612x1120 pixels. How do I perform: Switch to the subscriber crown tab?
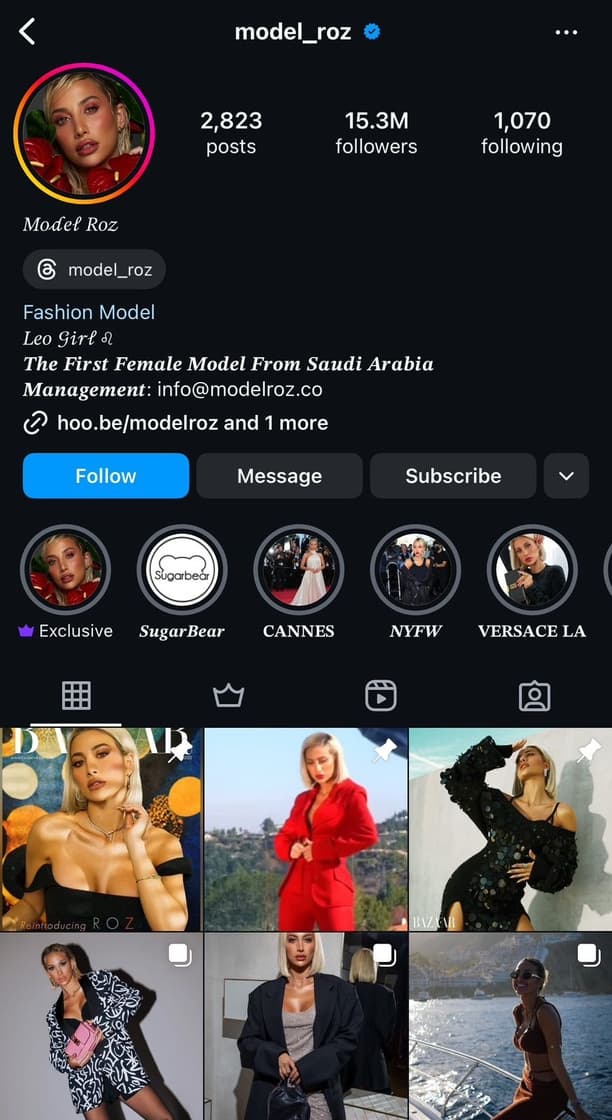[x=229, y=696]
